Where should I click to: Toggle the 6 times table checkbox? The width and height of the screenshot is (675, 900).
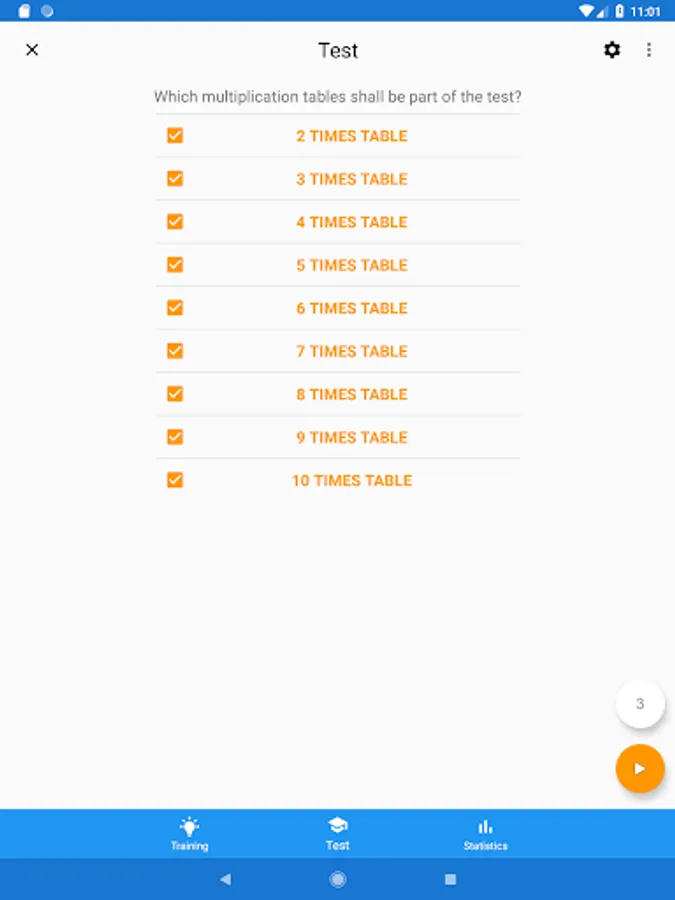coord(175,308)
